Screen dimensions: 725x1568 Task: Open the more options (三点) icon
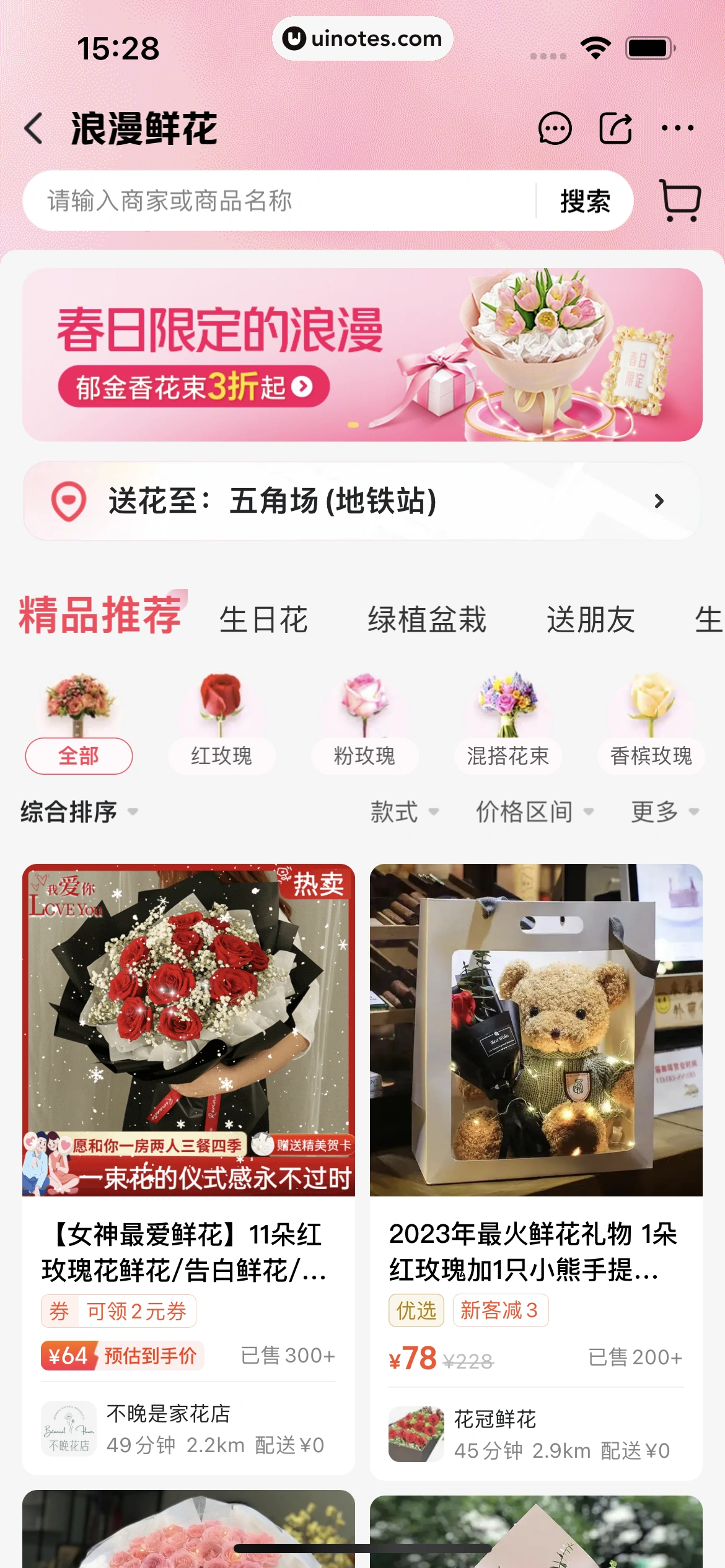point(677,128)
